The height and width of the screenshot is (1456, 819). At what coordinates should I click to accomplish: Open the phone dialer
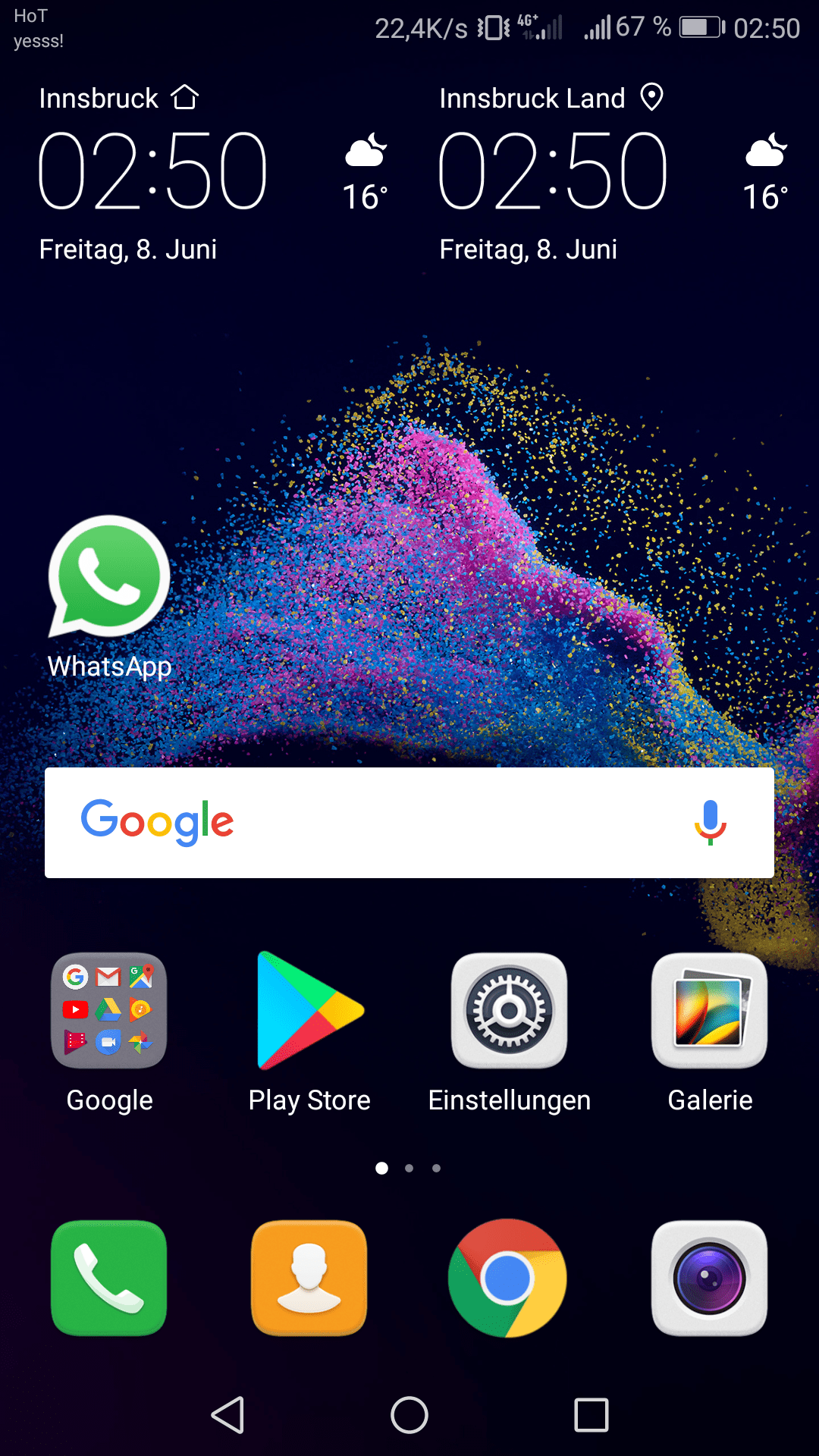pos(109,1278)
